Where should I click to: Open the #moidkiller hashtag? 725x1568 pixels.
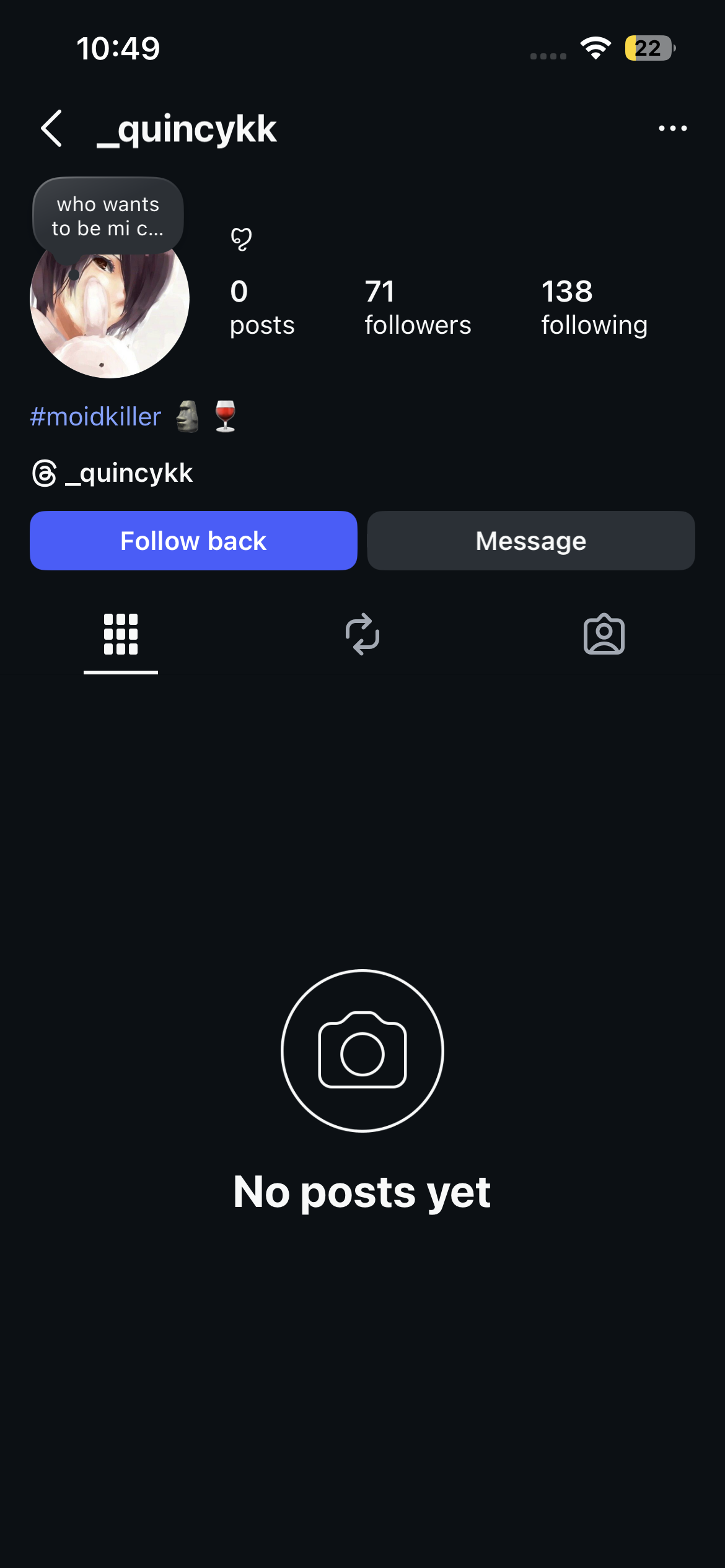coord(96,417)
